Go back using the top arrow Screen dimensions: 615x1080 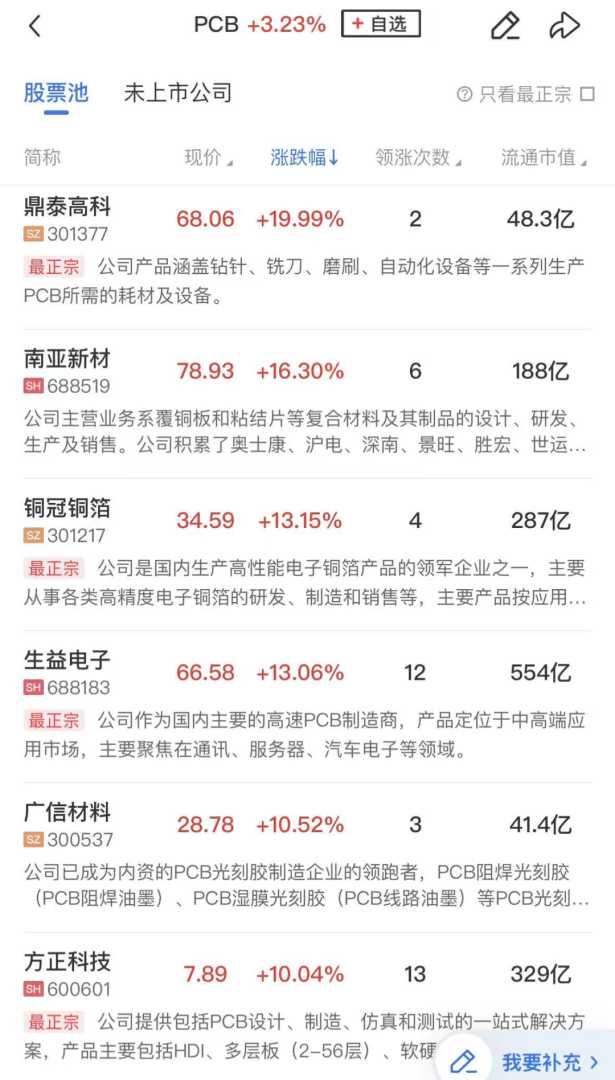[35, 26]
